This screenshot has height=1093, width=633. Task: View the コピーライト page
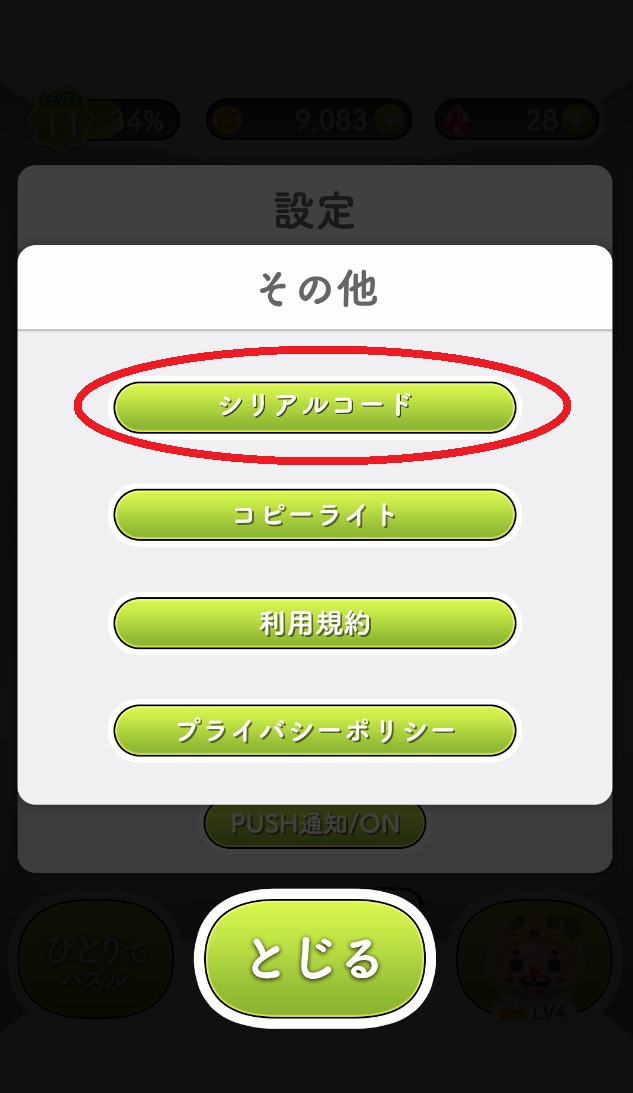(314, 514)
